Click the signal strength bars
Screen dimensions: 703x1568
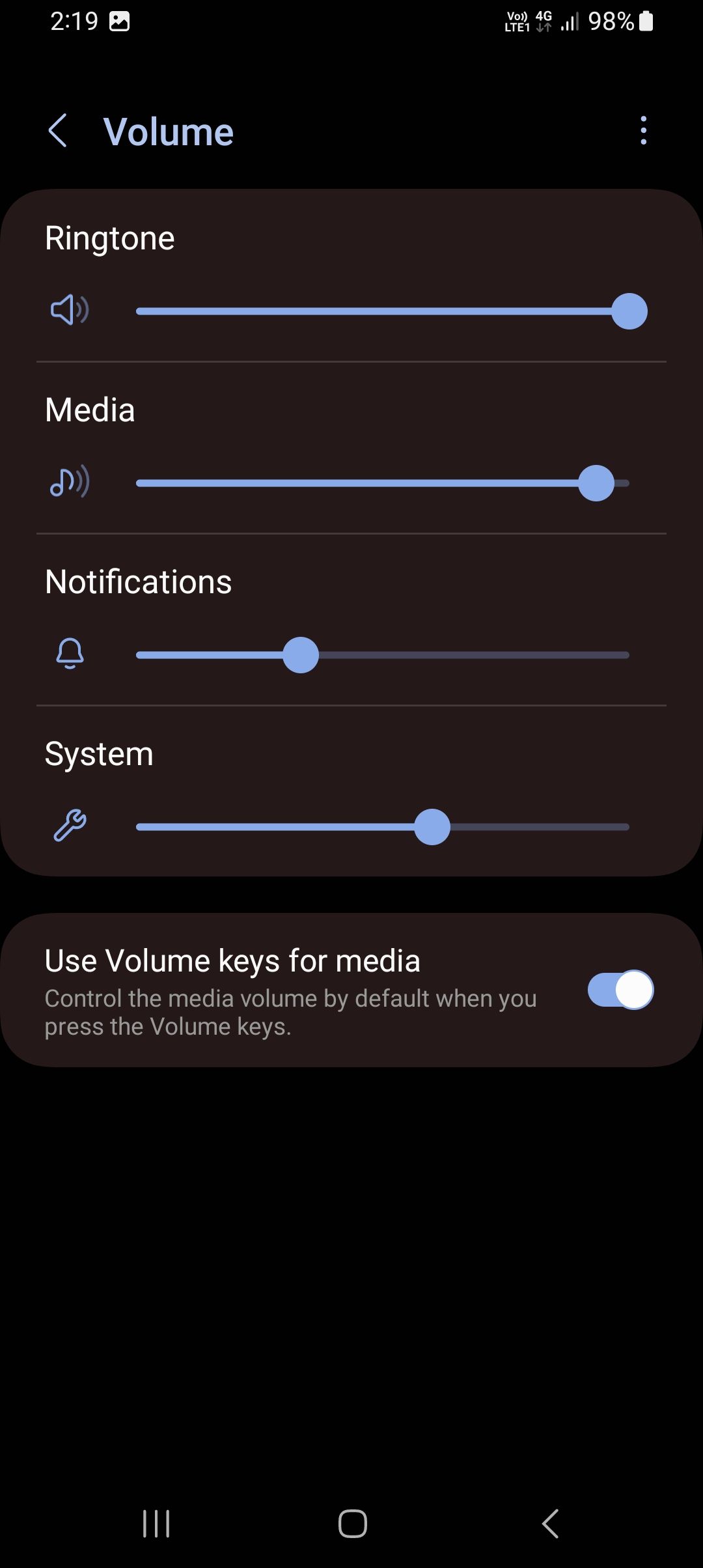click(569, 21)
